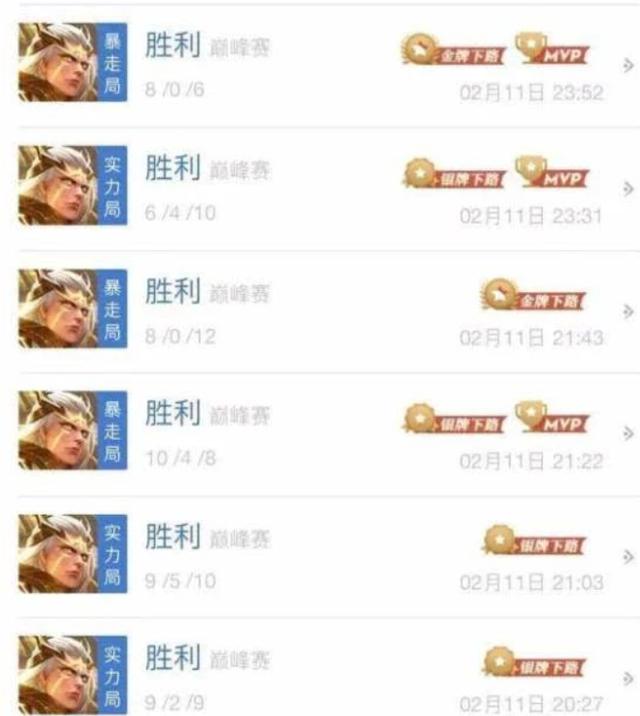
Task: View details of the 6/4/10 victory match
Action: point(320,188)
